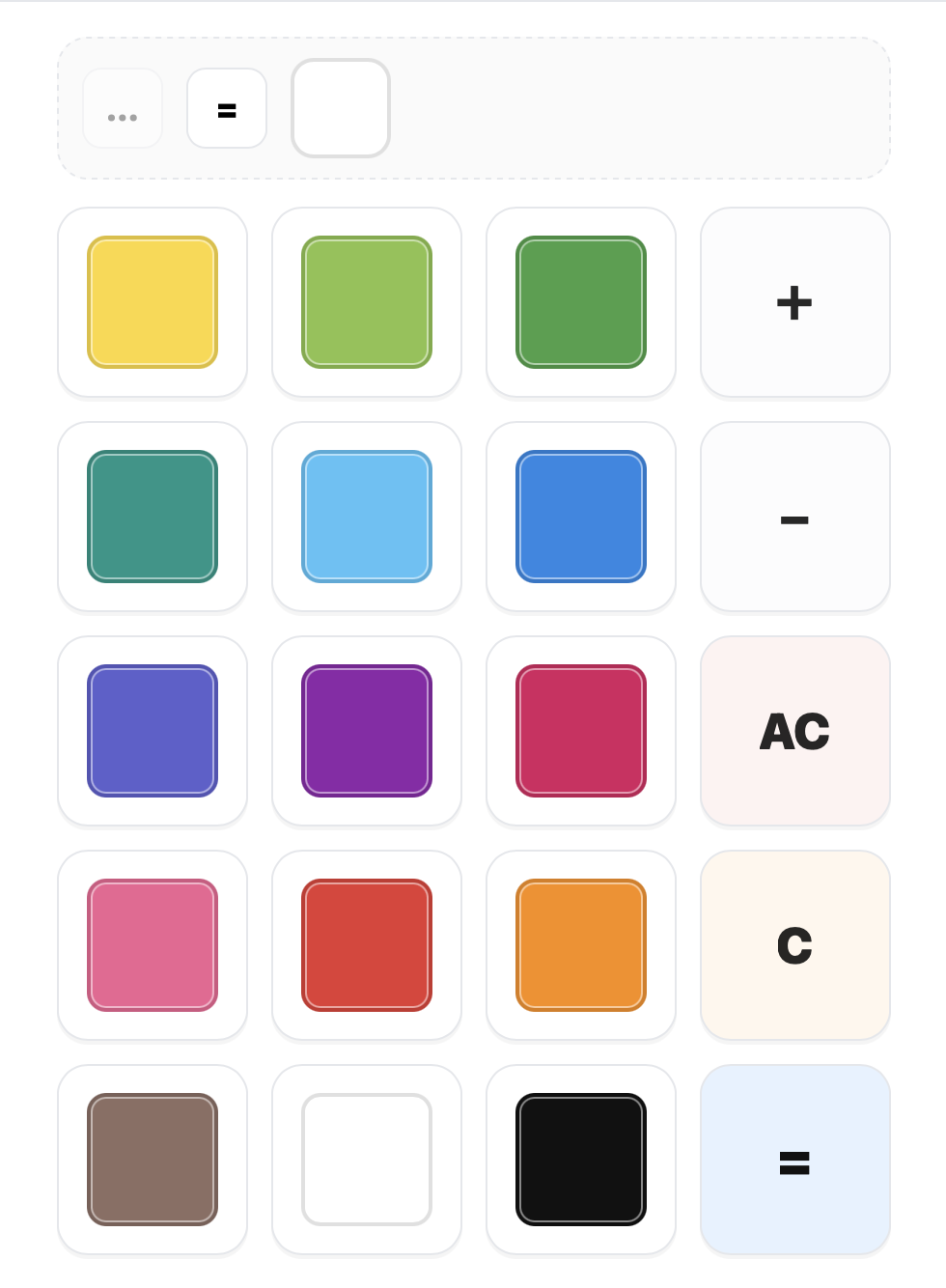Tap the C clear key
946x1288 pixels.
[794, 945]
